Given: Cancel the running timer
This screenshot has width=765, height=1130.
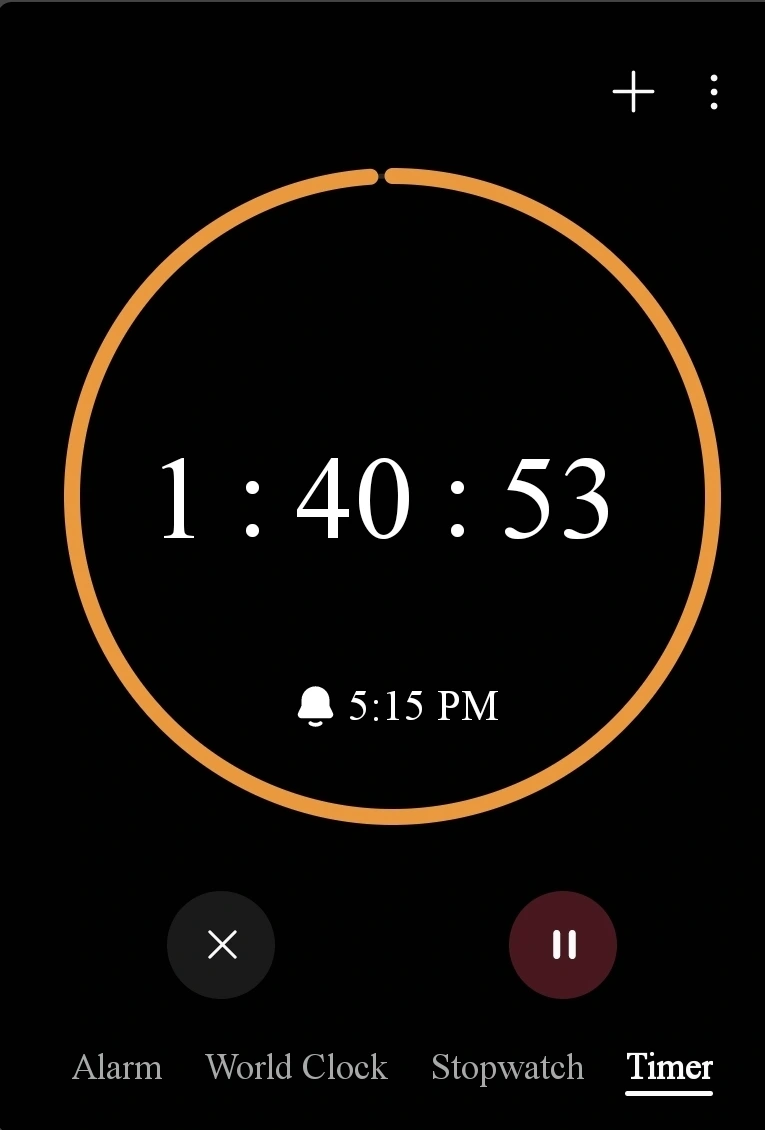Looking at the screenshot, I should pyautogui.click(x=221, y=944).
